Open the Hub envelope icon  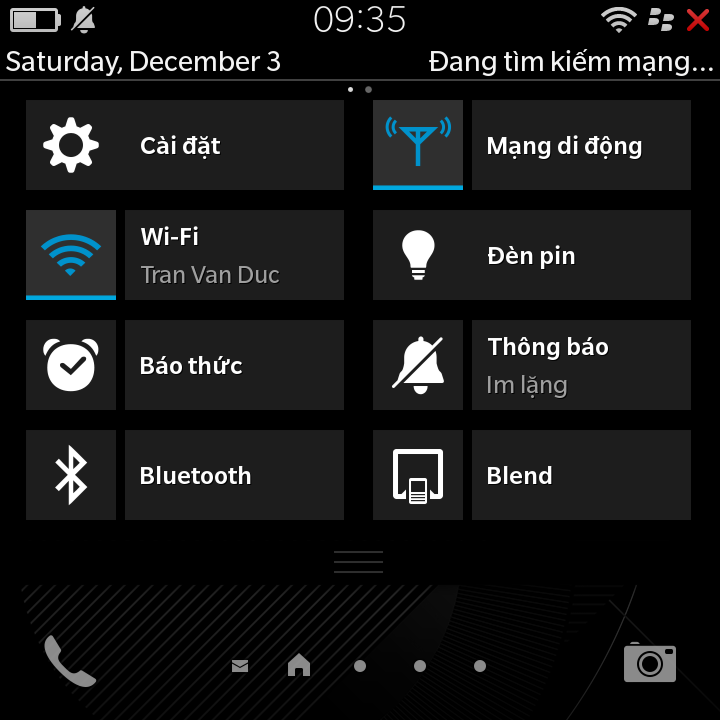240,665
